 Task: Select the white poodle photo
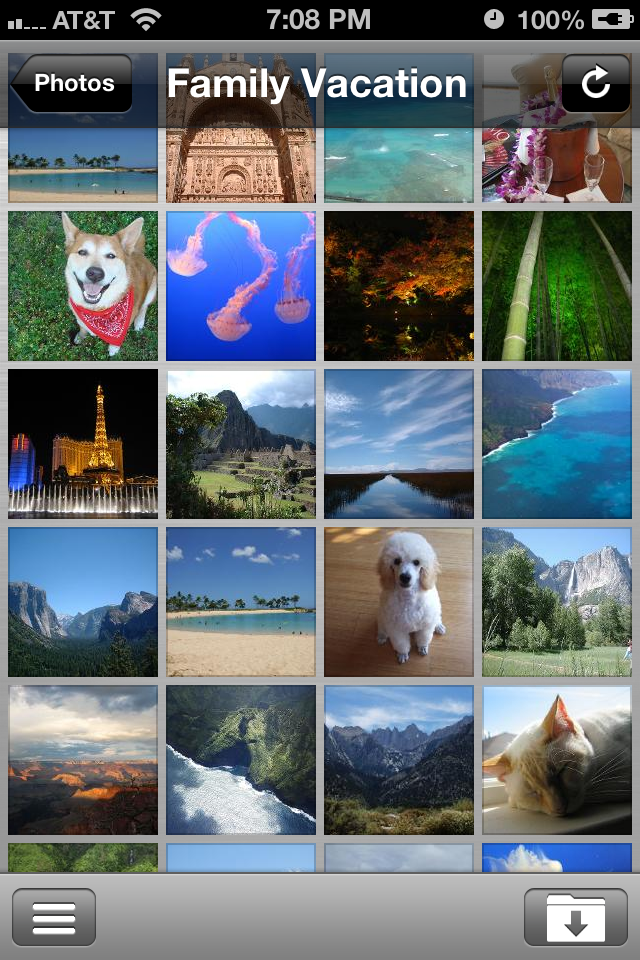(x=399, y=602)
